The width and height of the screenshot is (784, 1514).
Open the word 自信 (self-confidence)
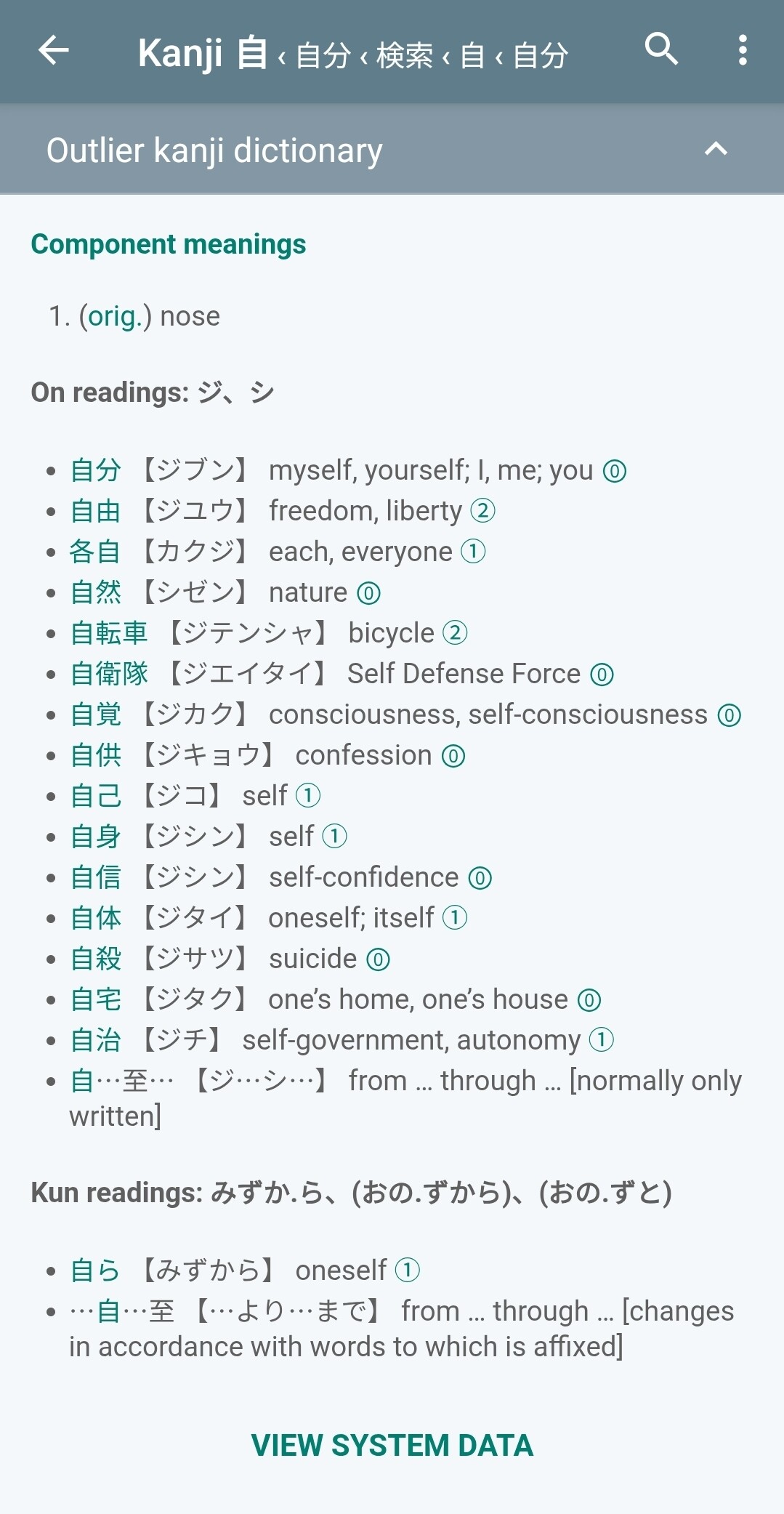(x=95, y=877)
